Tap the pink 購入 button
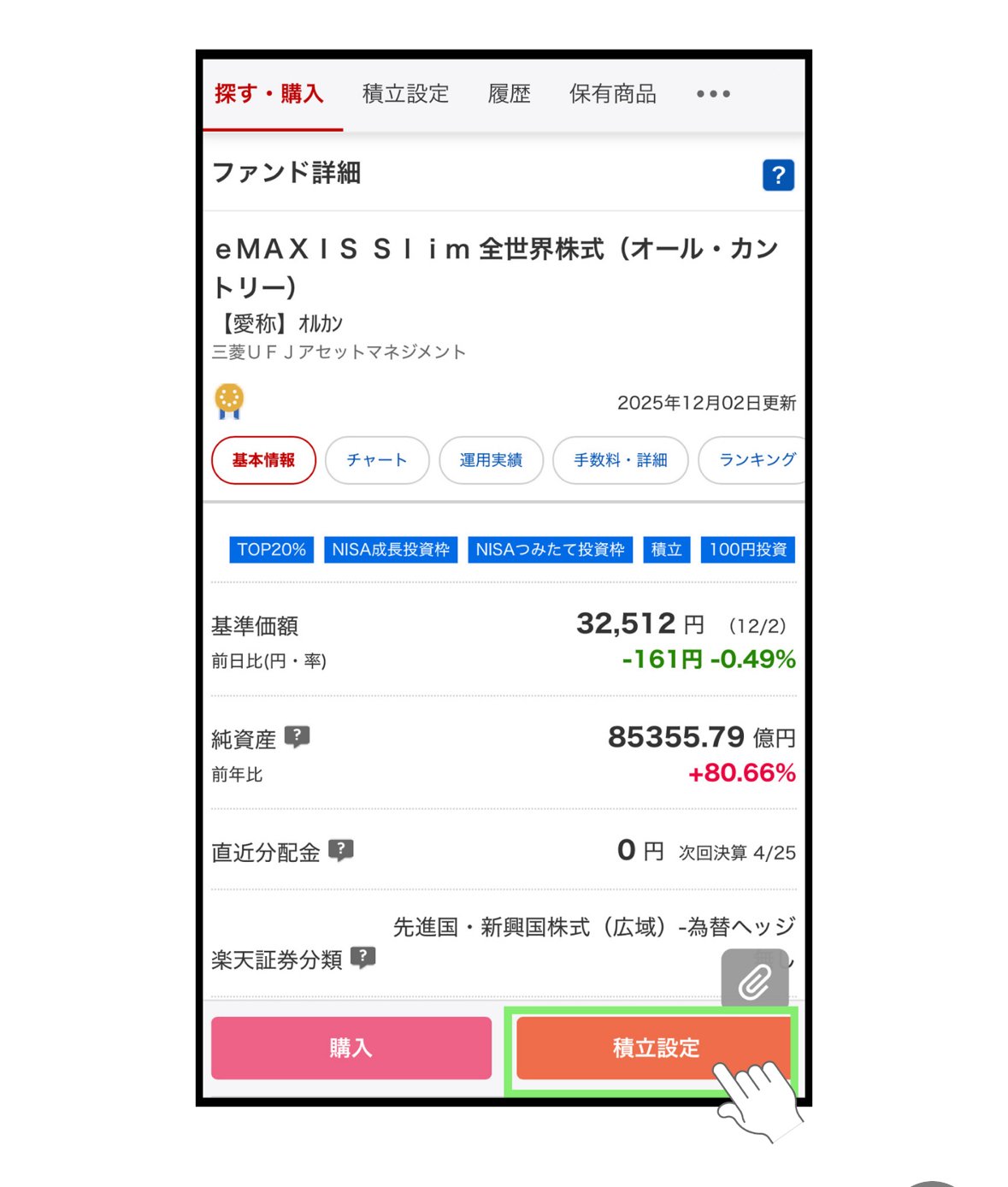This screenshot has width=1008, height=1187. (x=351, y=1048)
